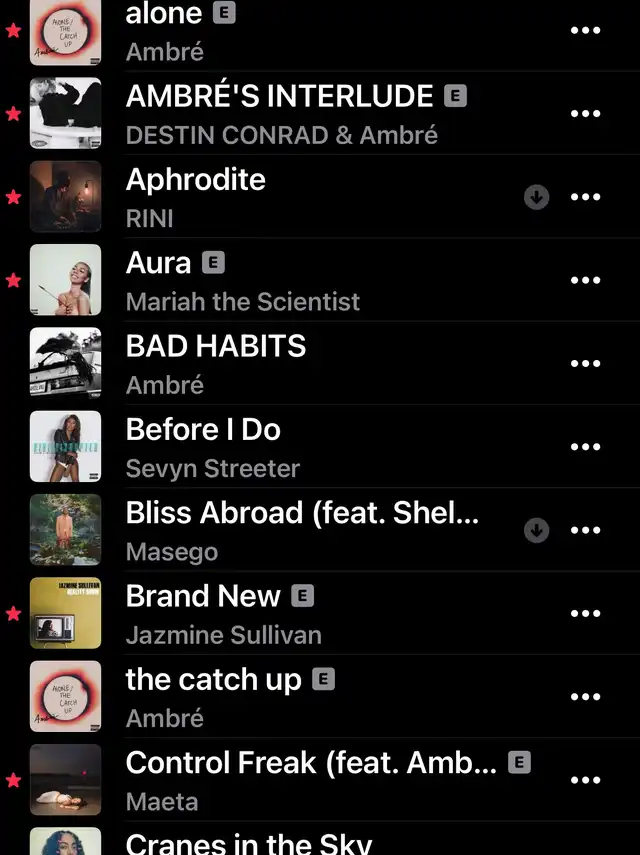Screen dimensions: 640x855
Task: Play Bliss Abroad by Masego
Action: tap(300, 530)
